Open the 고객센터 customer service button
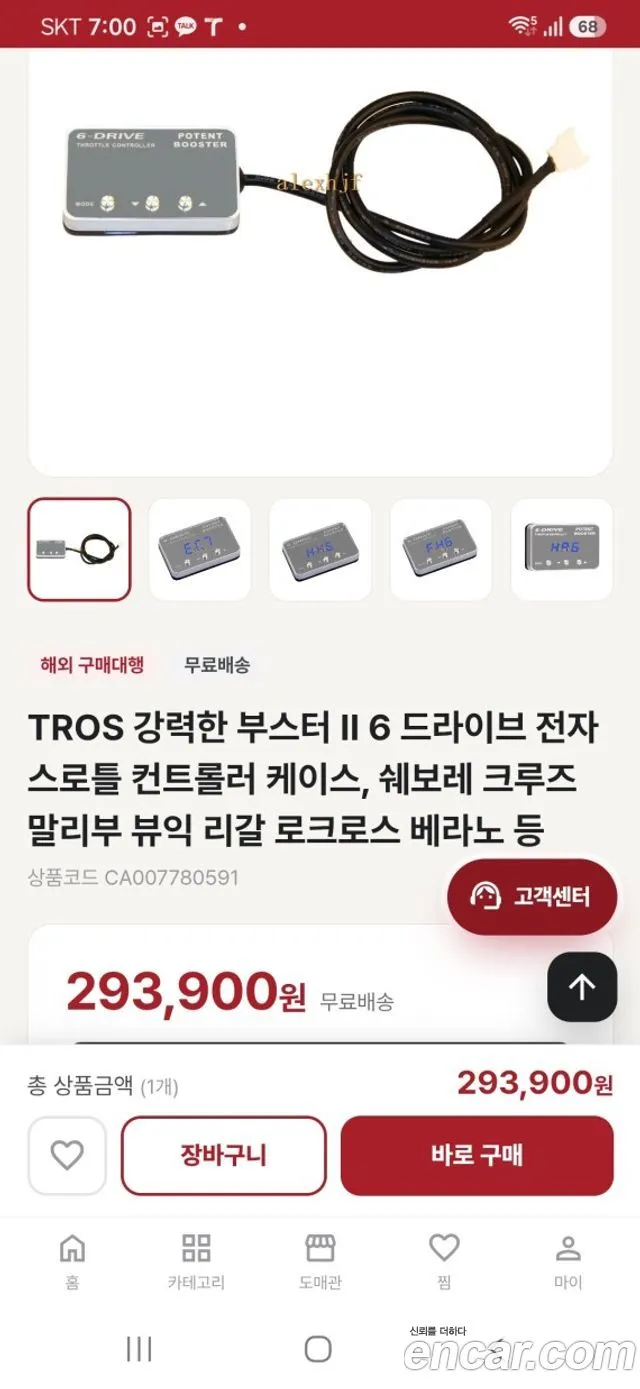This screenshot has width=640, height=1389. pos(532,896)
